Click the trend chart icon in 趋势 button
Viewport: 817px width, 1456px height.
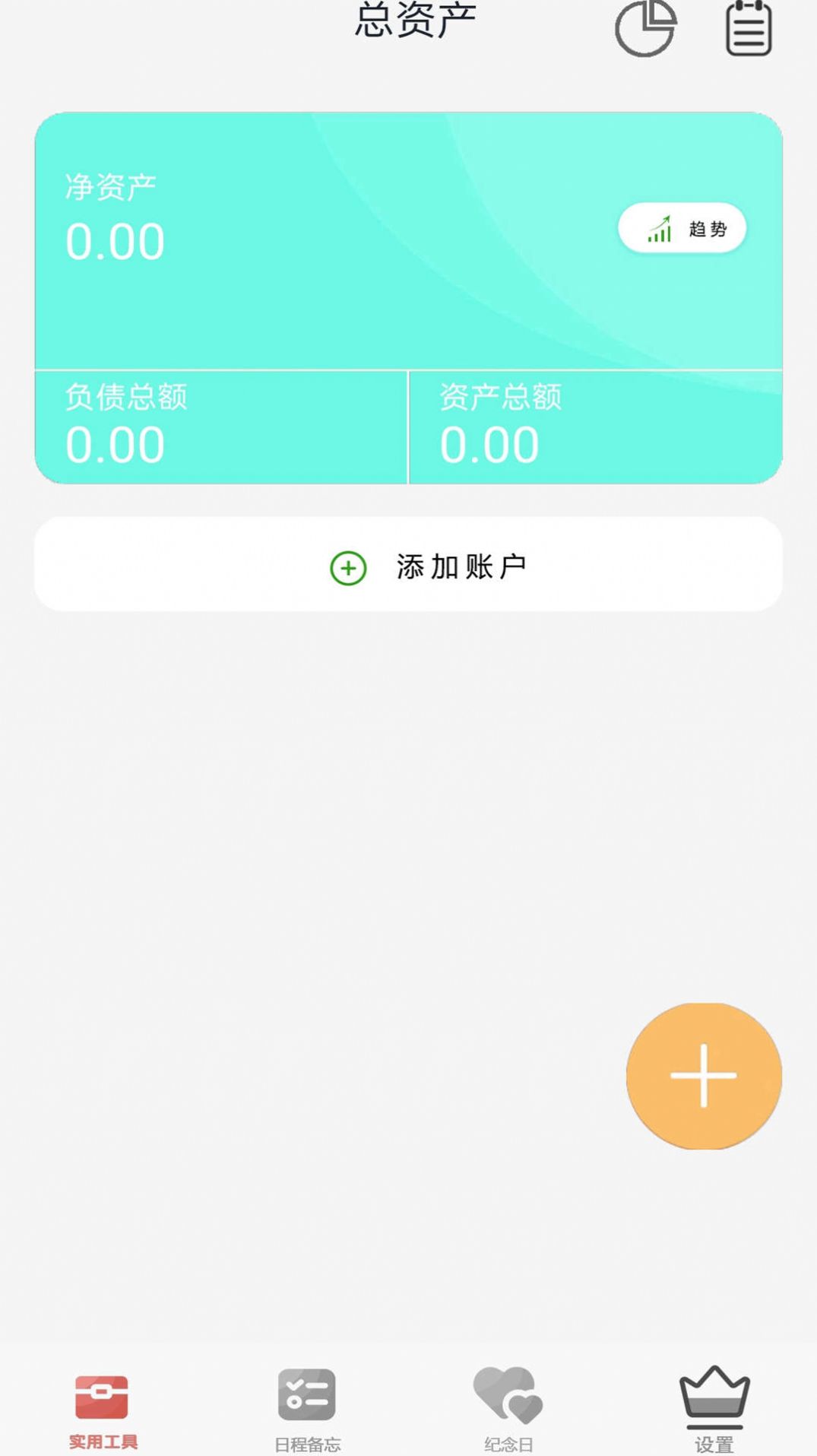(x=658, y=227)
